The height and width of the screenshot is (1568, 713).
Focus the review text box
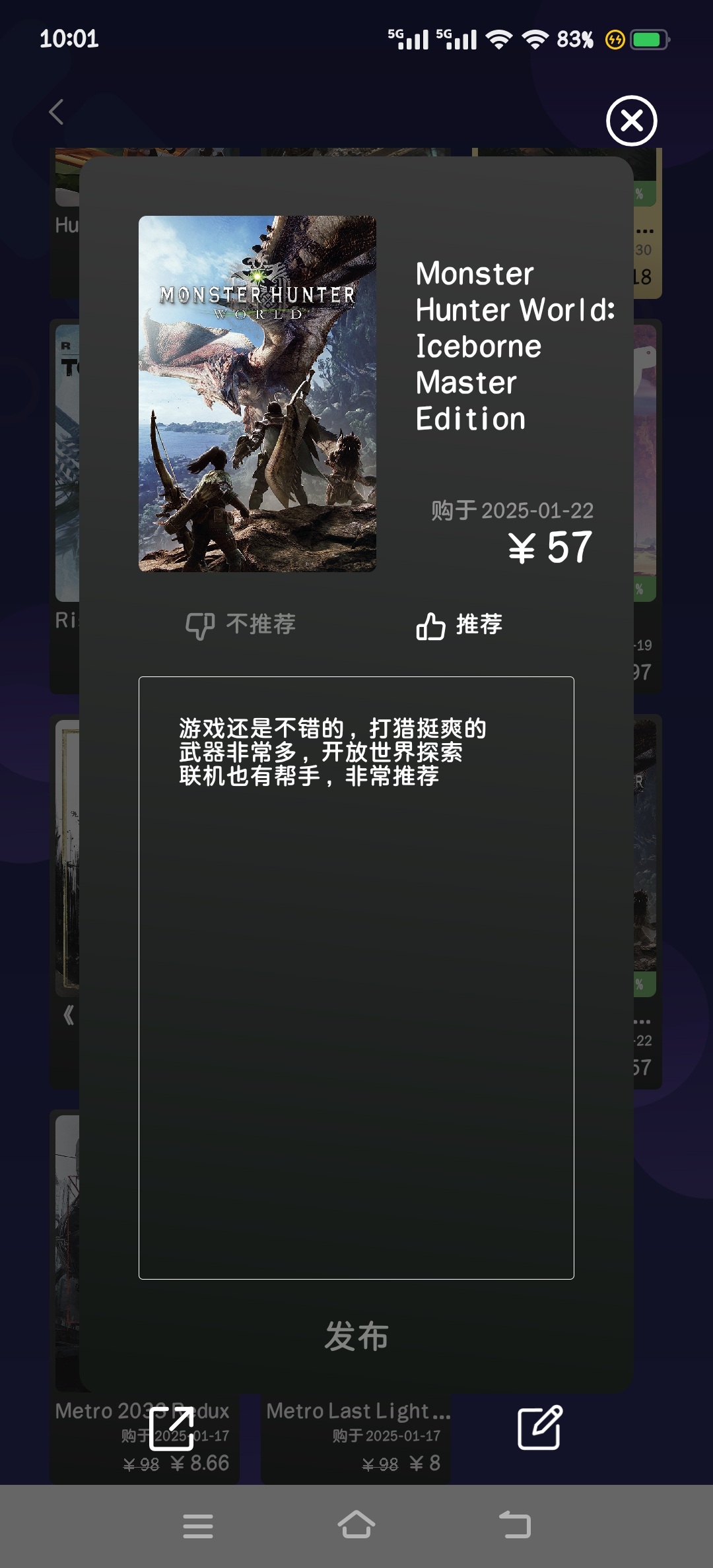tap(356, 978)
